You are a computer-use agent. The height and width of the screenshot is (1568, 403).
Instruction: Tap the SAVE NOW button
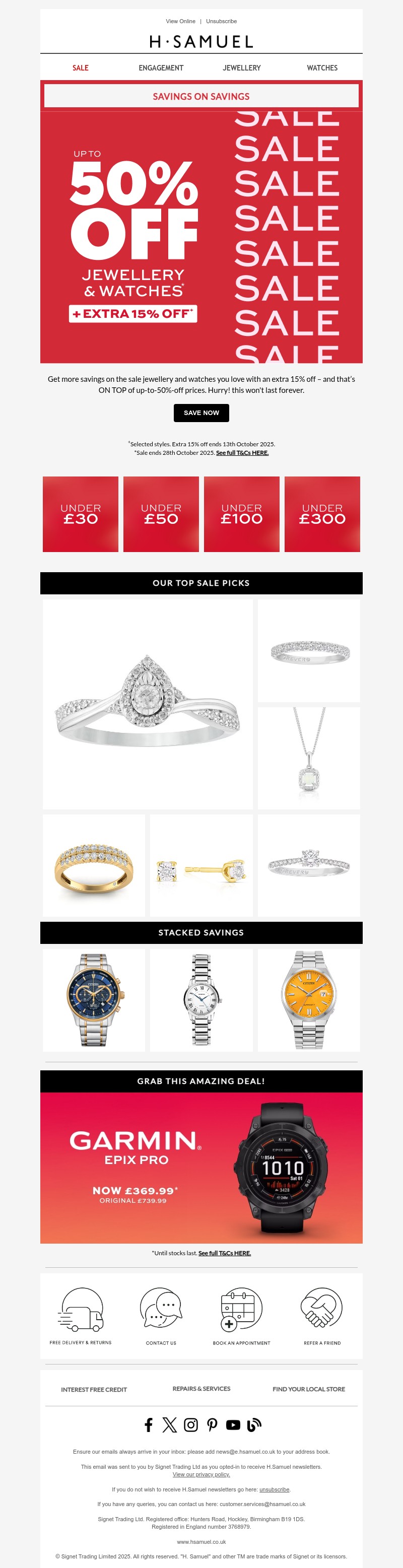pyautogui.click(x=201, y=413)
